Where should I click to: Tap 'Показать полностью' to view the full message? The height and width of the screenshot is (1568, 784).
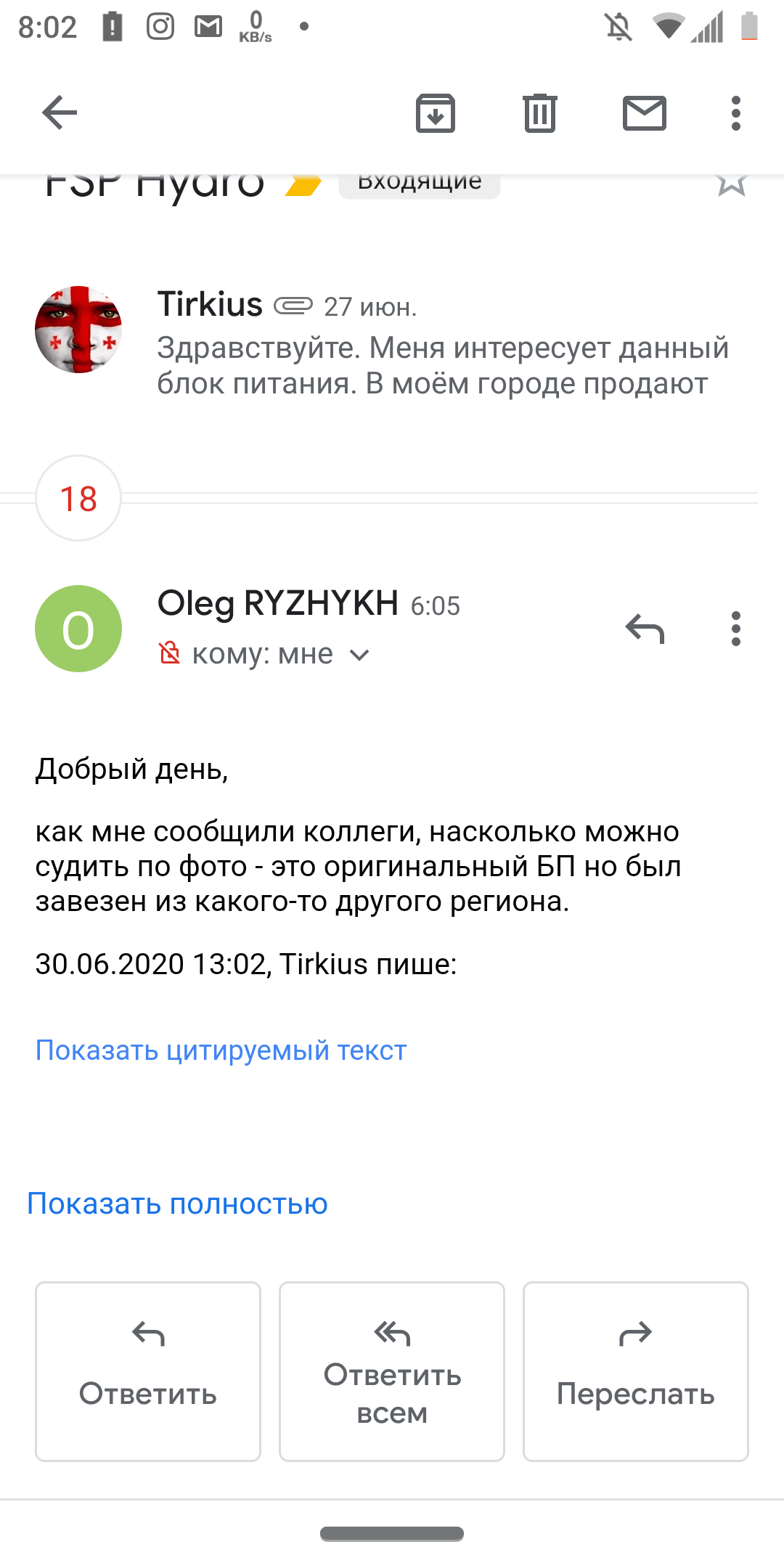point(177,1204)
